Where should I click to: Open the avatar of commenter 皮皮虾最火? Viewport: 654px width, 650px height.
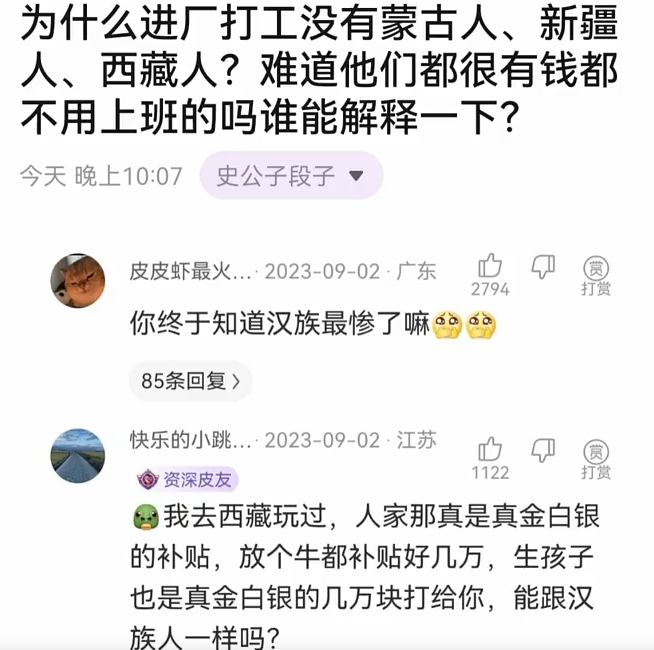[x=78, y=281]
